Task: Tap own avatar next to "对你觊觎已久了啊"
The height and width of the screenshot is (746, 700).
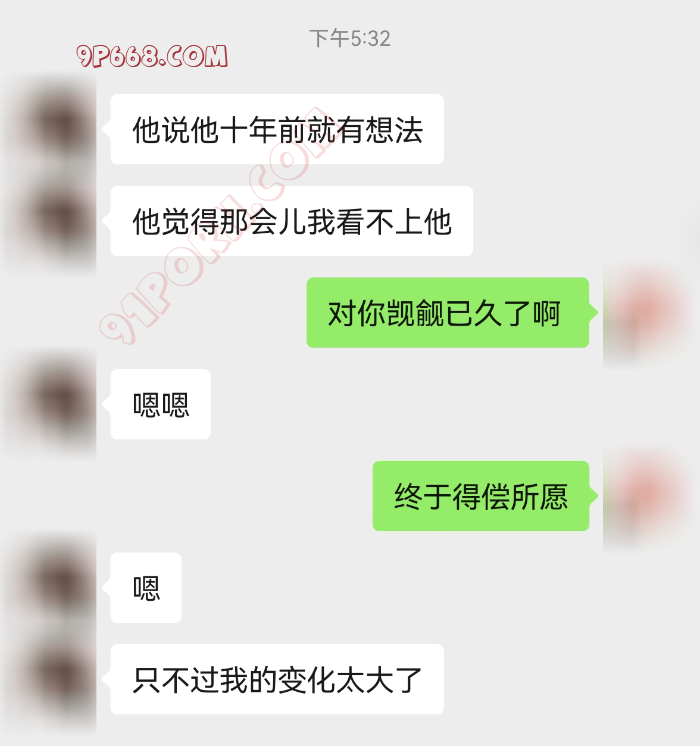Action: click(646, 313)
